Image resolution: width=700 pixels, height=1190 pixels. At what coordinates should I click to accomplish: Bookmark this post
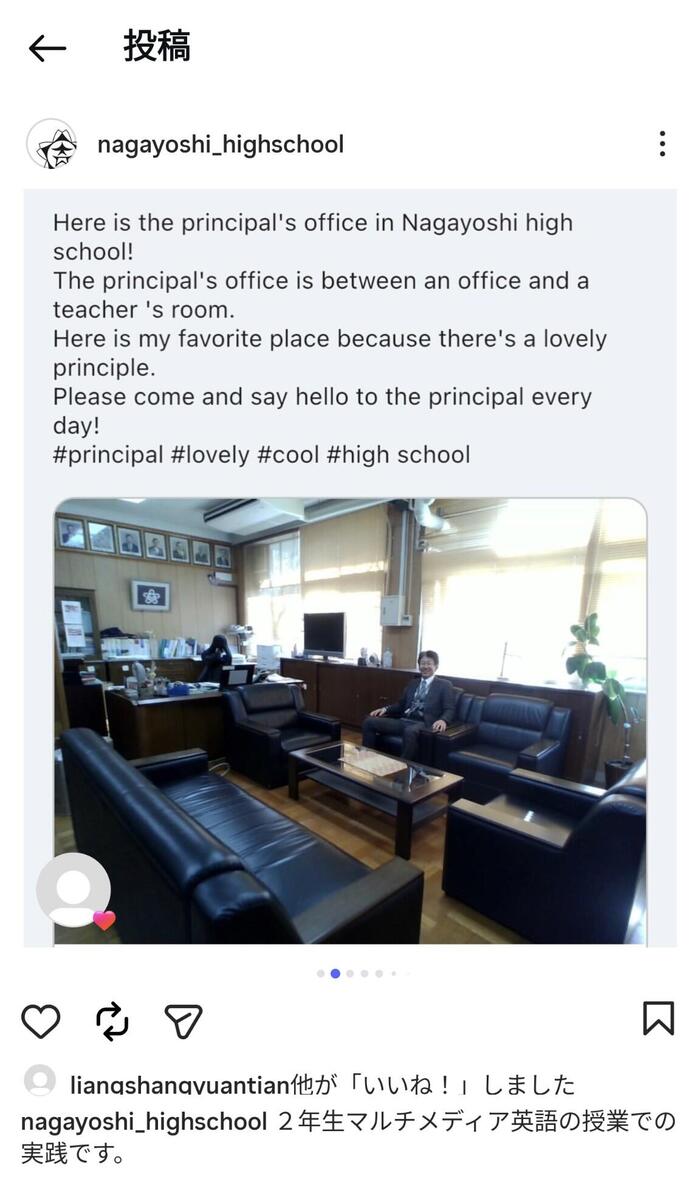click(657, 1018)
